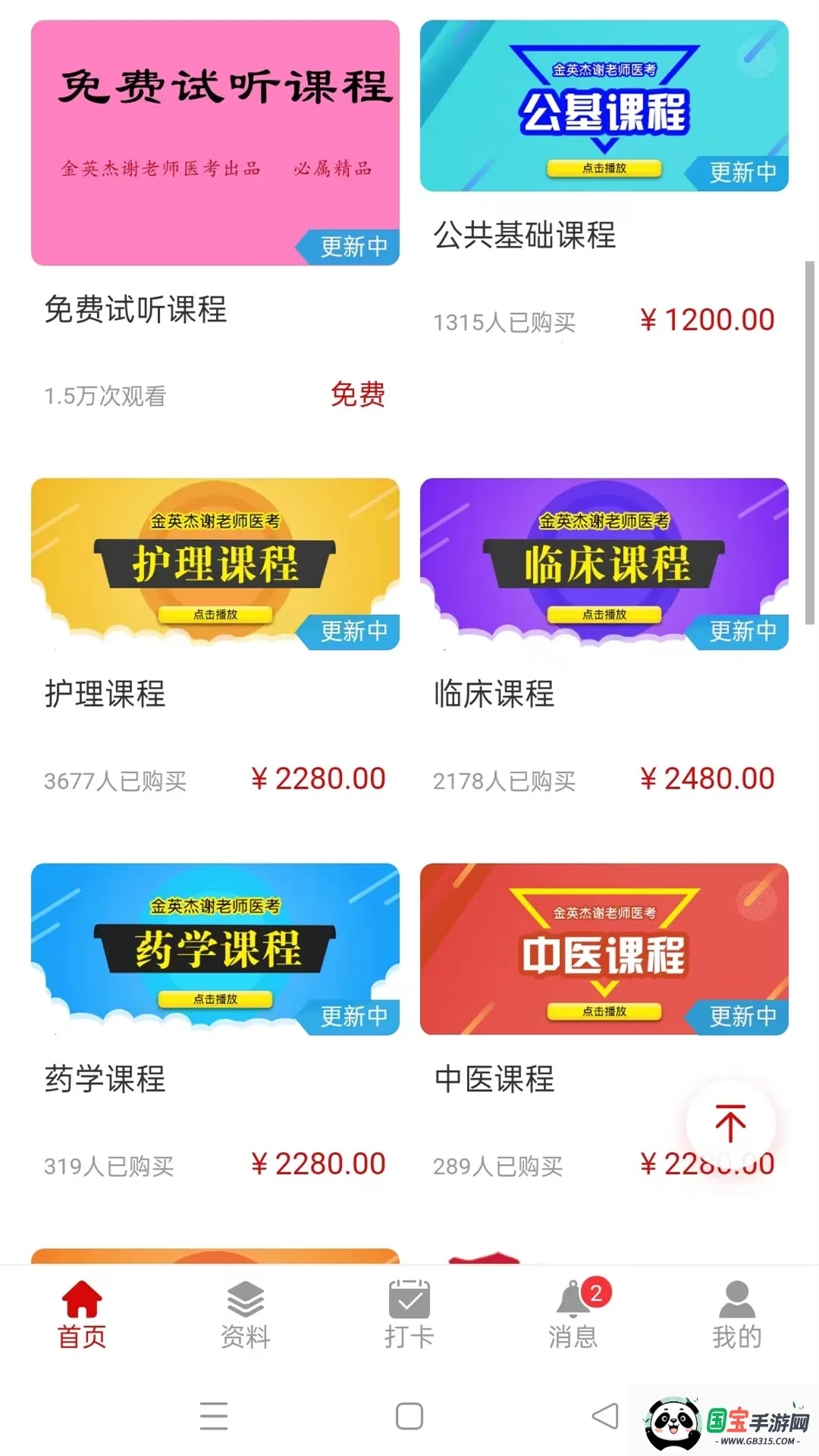Tap the system home button
Viewport: 819px width, 1456px height.
coord(409,1416)
